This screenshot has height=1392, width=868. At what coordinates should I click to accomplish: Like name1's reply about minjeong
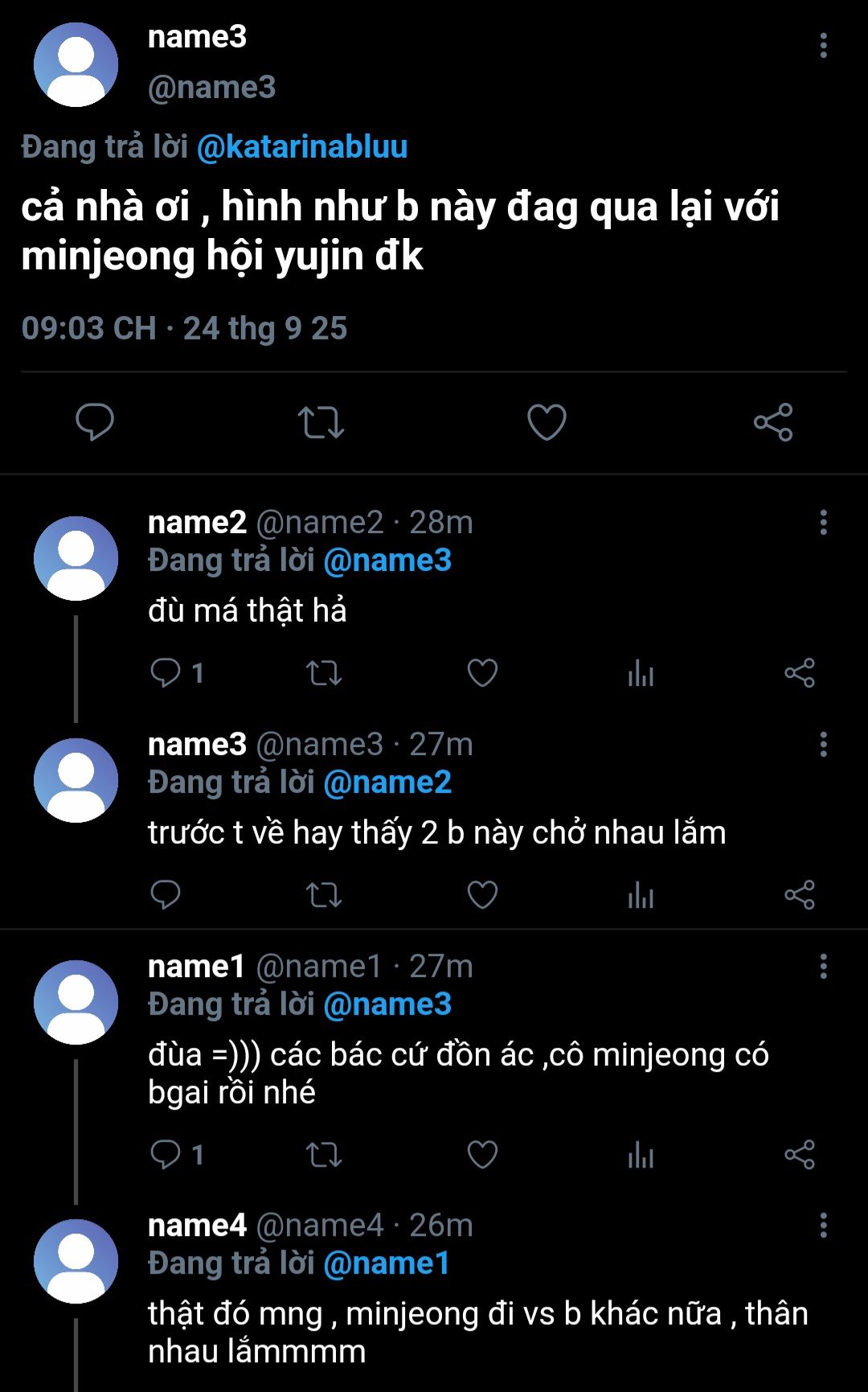pyautogui.click(x=482, y=1155)
